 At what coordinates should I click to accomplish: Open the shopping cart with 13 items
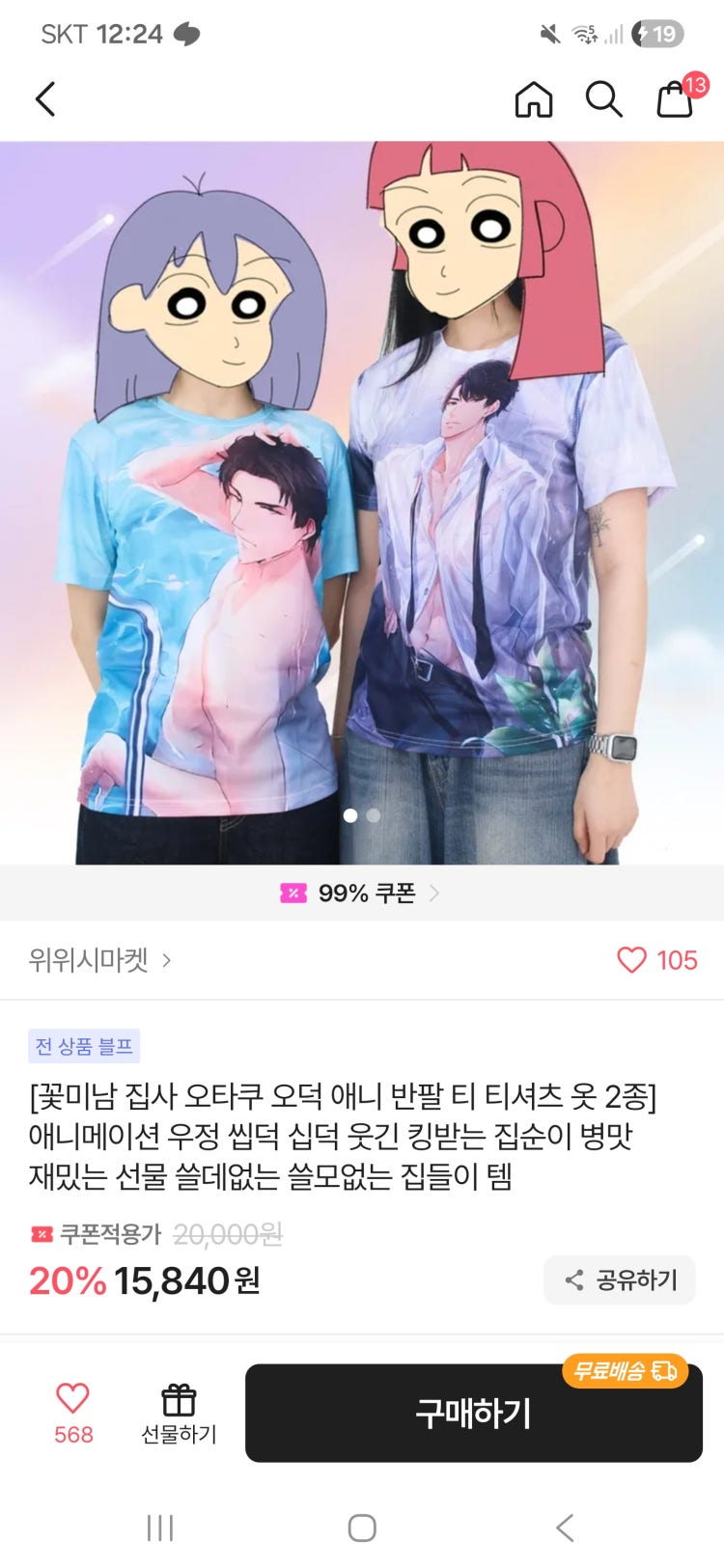point(676,99)
